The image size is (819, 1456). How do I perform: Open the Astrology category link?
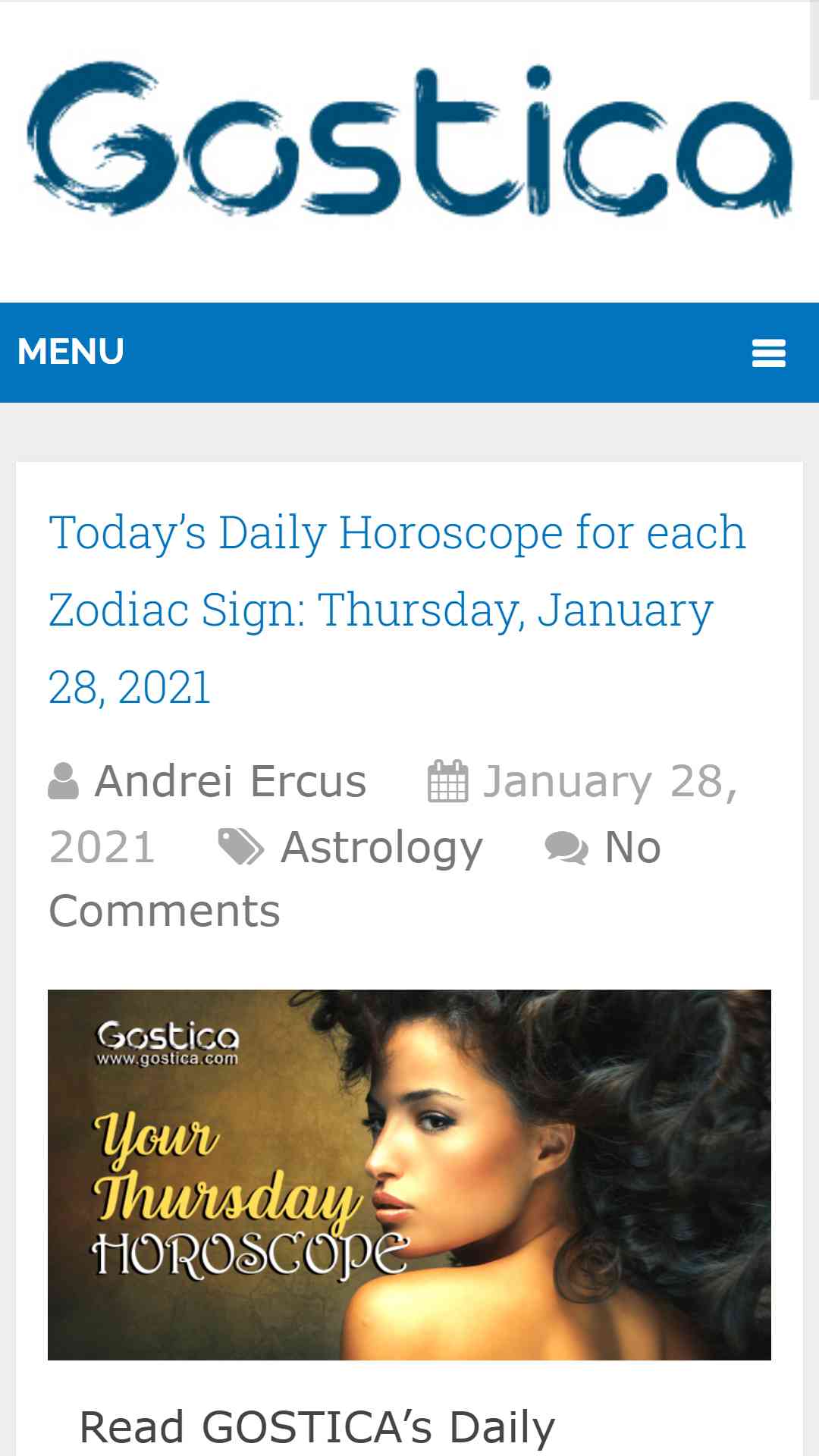[381, 847]
